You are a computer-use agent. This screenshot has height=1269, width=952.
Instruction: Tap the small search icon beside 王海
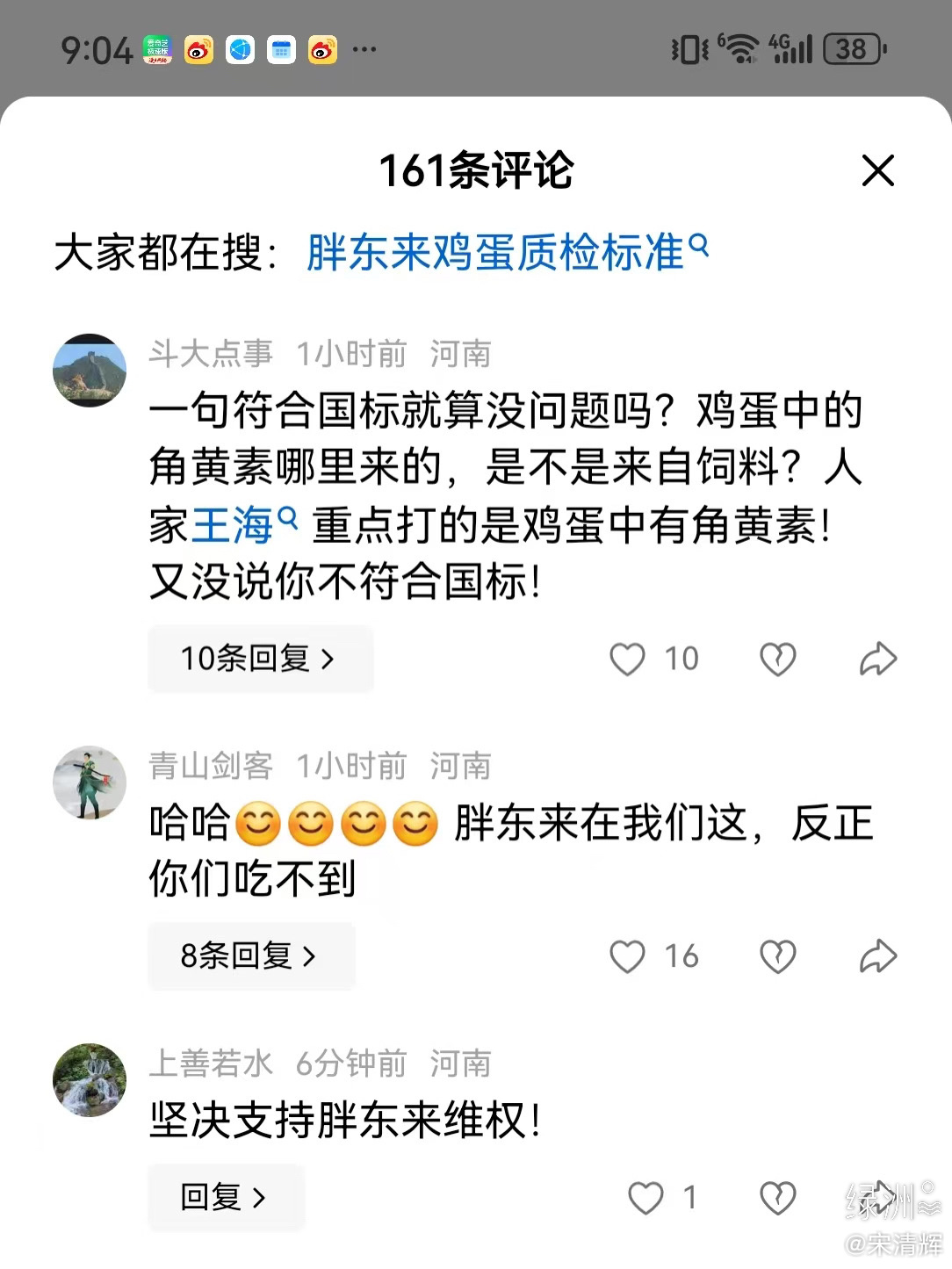click(285, 516)
